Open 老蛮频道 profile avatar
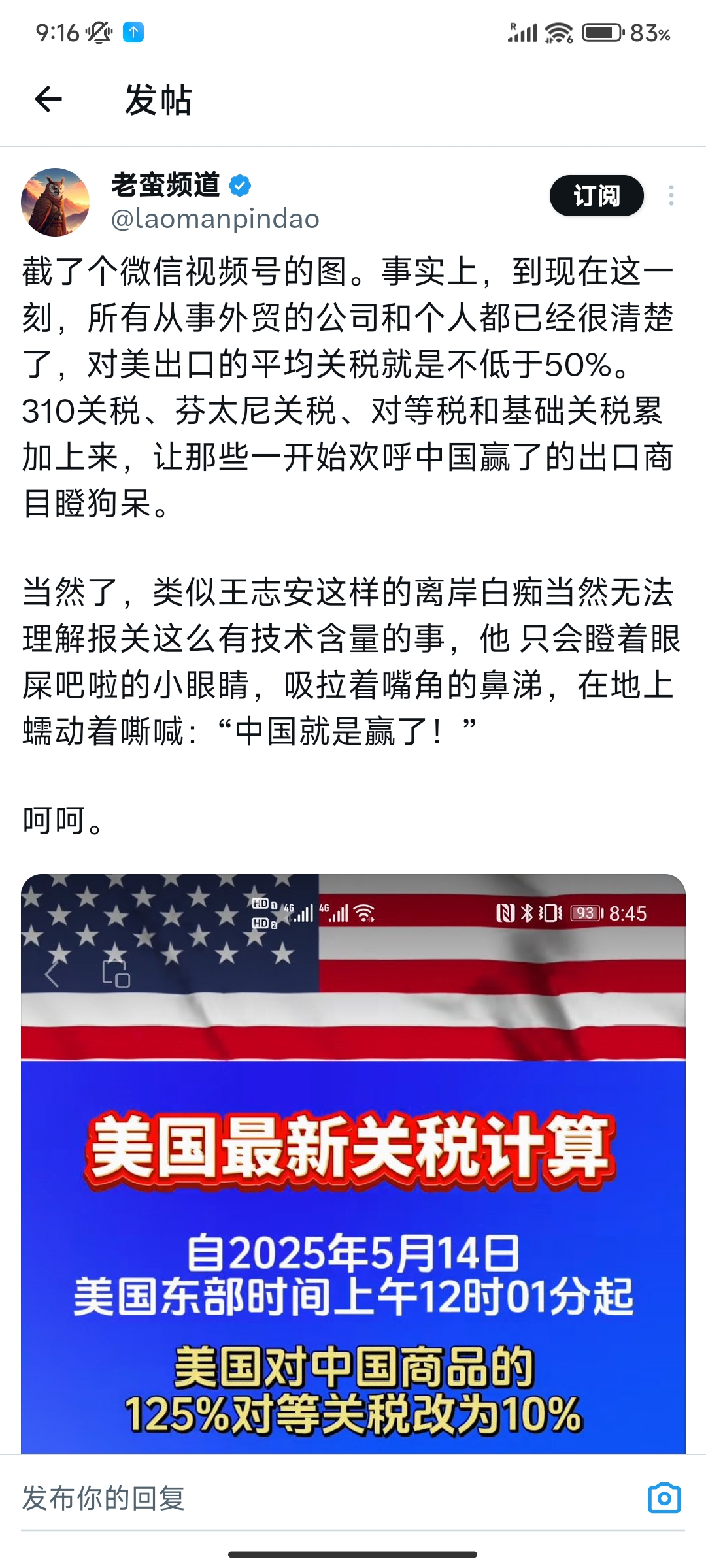The width and height of the screenshot is (706, 1568). tap(56, 202)
